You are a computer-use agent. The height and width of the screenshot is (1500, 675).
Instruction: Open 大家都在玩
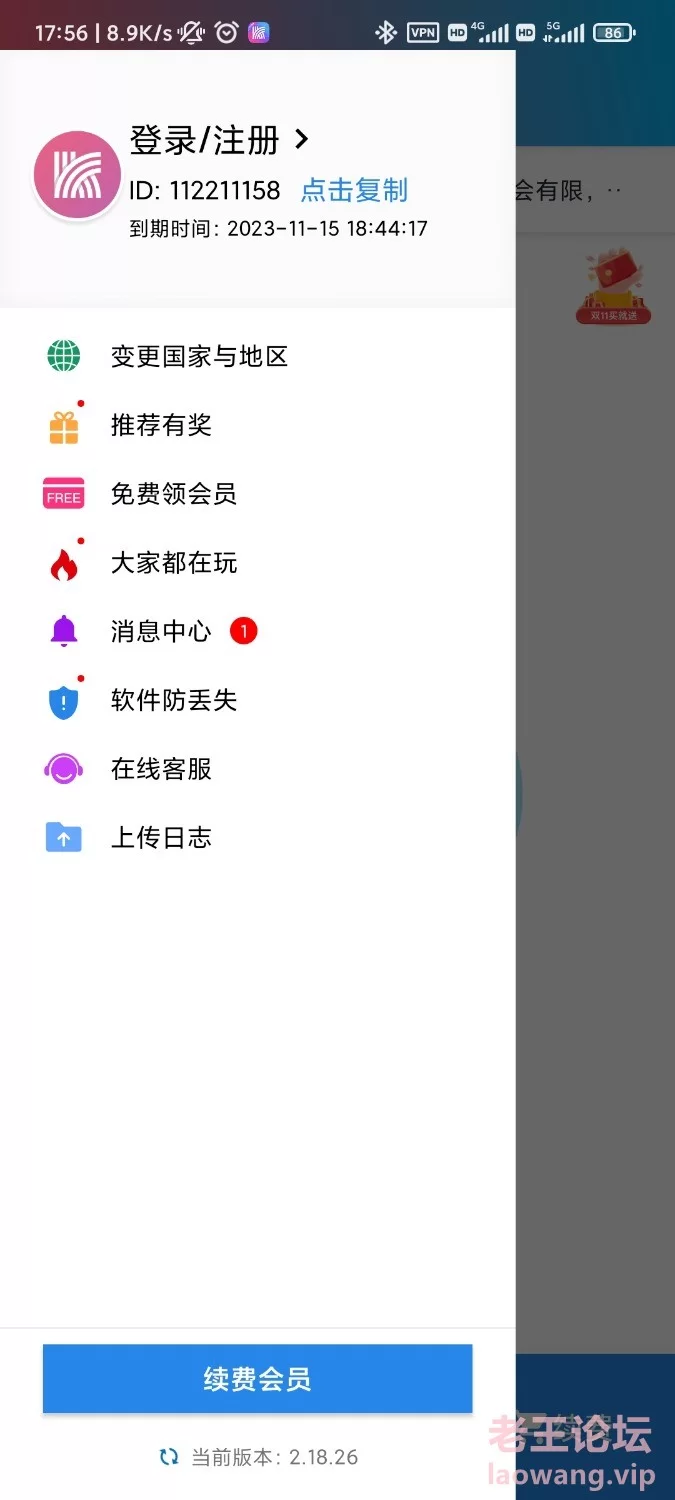(x=257, y=563)
